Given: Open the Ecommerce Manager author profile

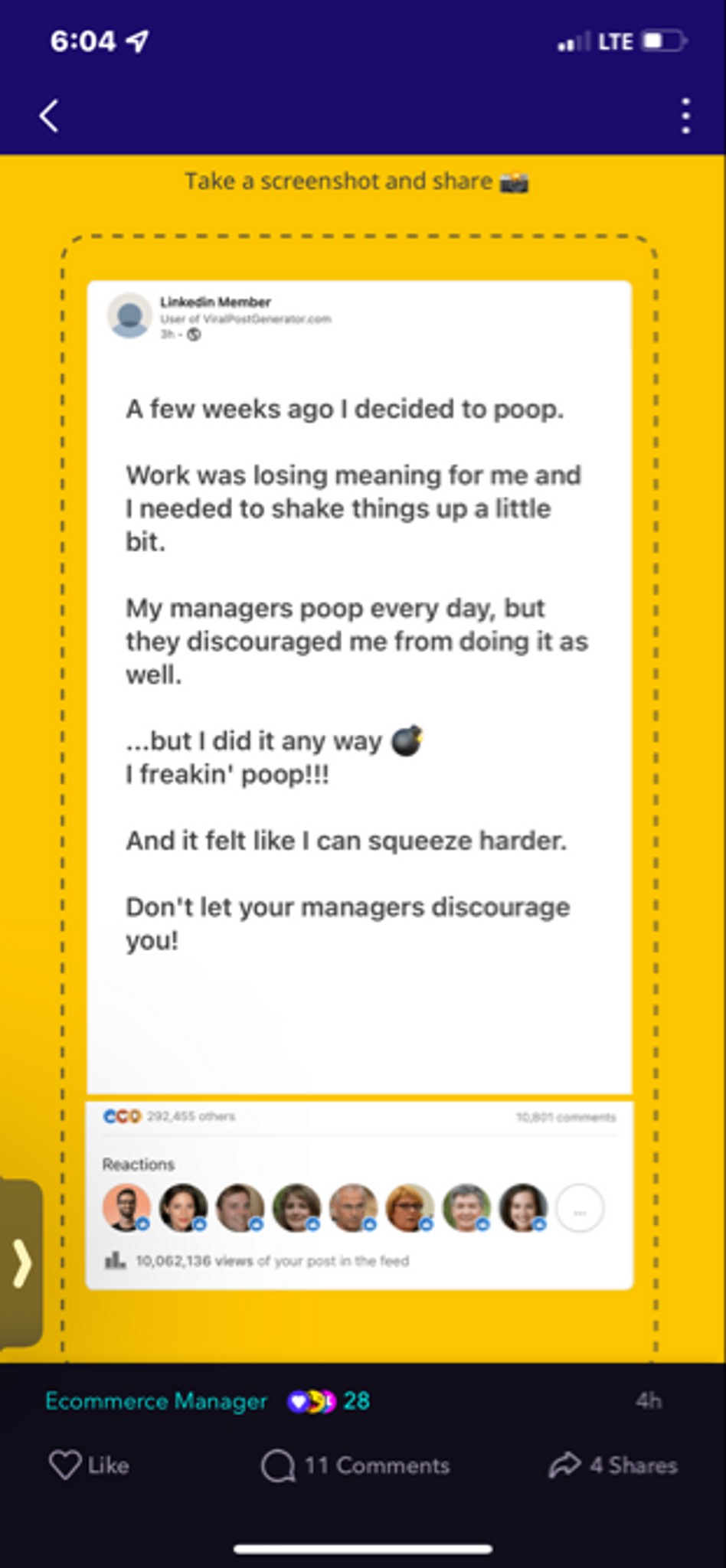Looking at the screenshot, I should [x=156, y=1401].
